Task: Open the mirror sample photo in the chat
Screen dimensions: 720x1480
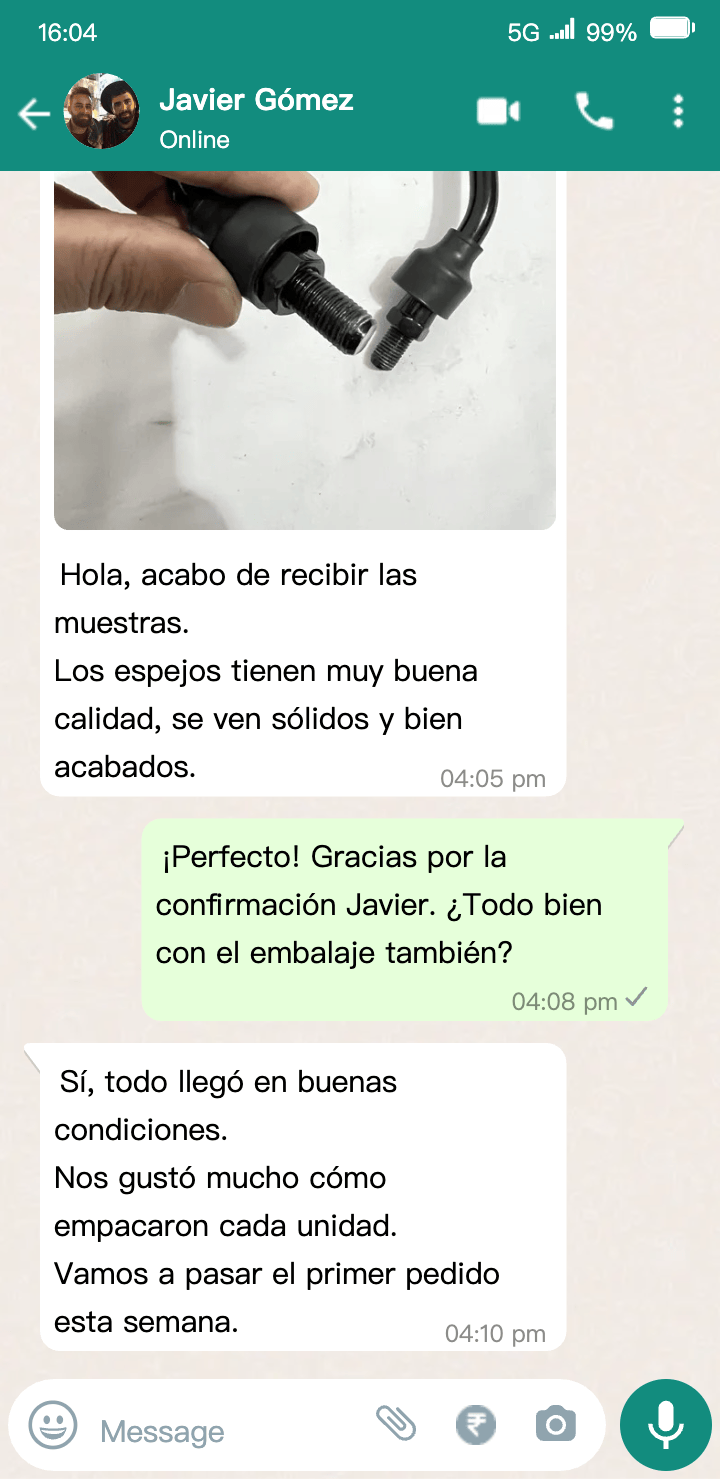Action: [304, 348]
